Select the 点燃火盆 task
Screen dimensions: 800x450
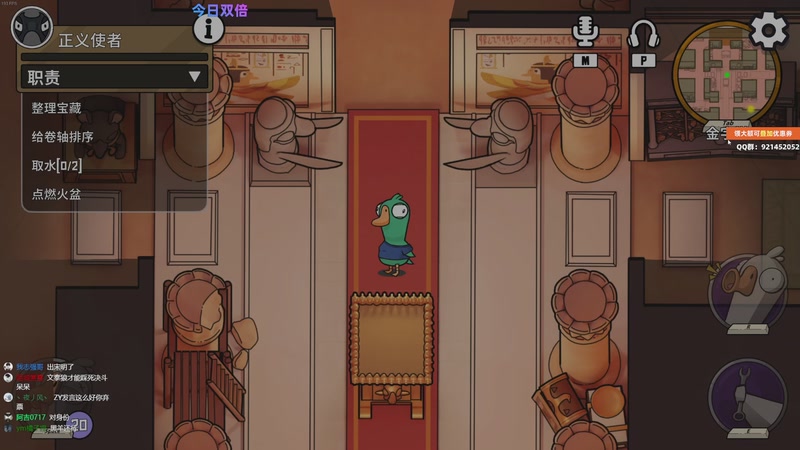pyautogui.click(x=55, y=193)
